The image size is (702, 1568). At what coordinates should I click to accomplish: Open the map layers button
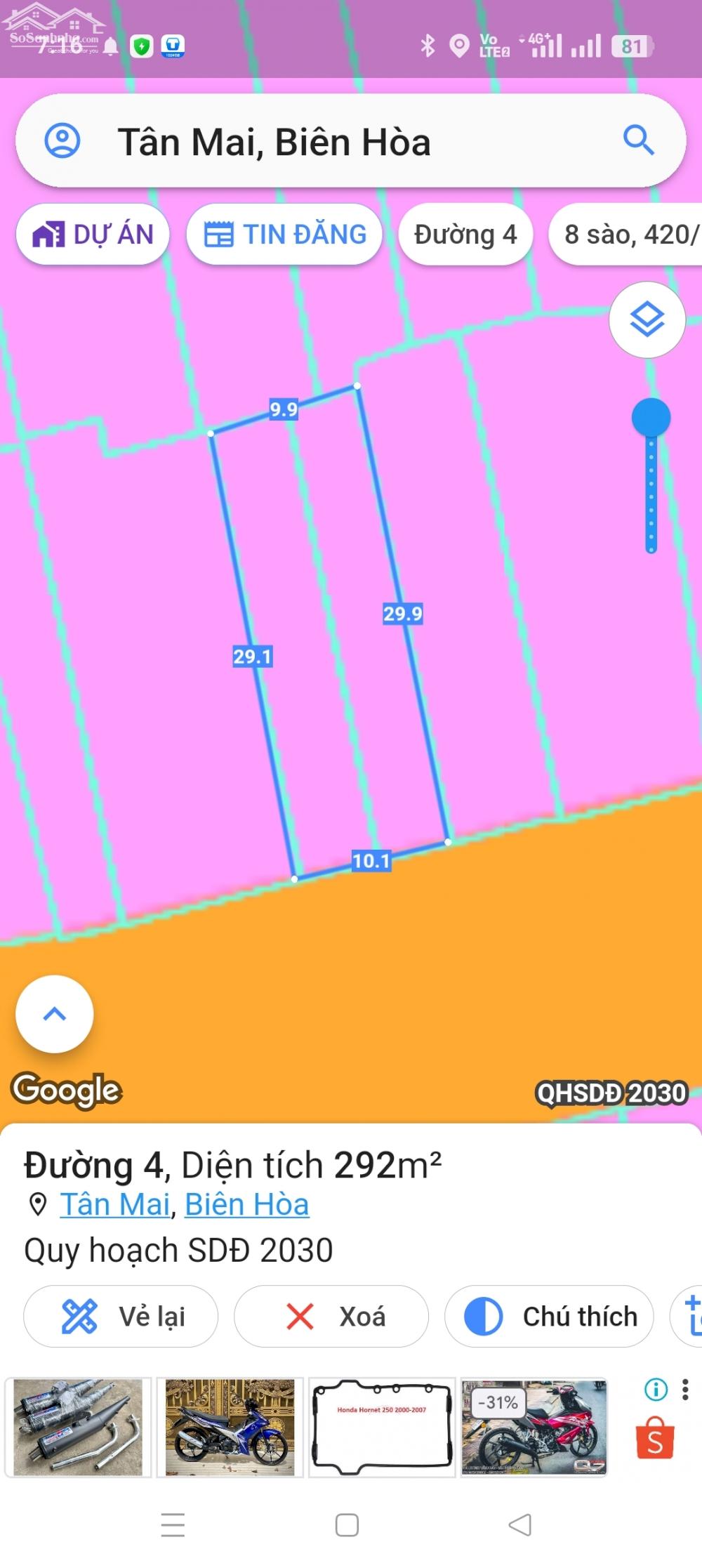point(647,320)
